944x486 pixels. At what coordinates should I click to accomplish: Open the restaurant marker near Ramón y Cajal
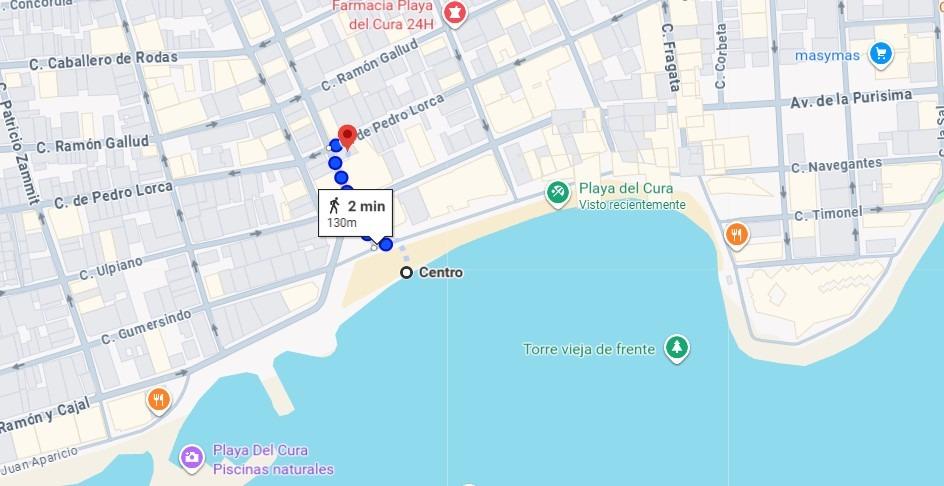click(x=159, y=401)
